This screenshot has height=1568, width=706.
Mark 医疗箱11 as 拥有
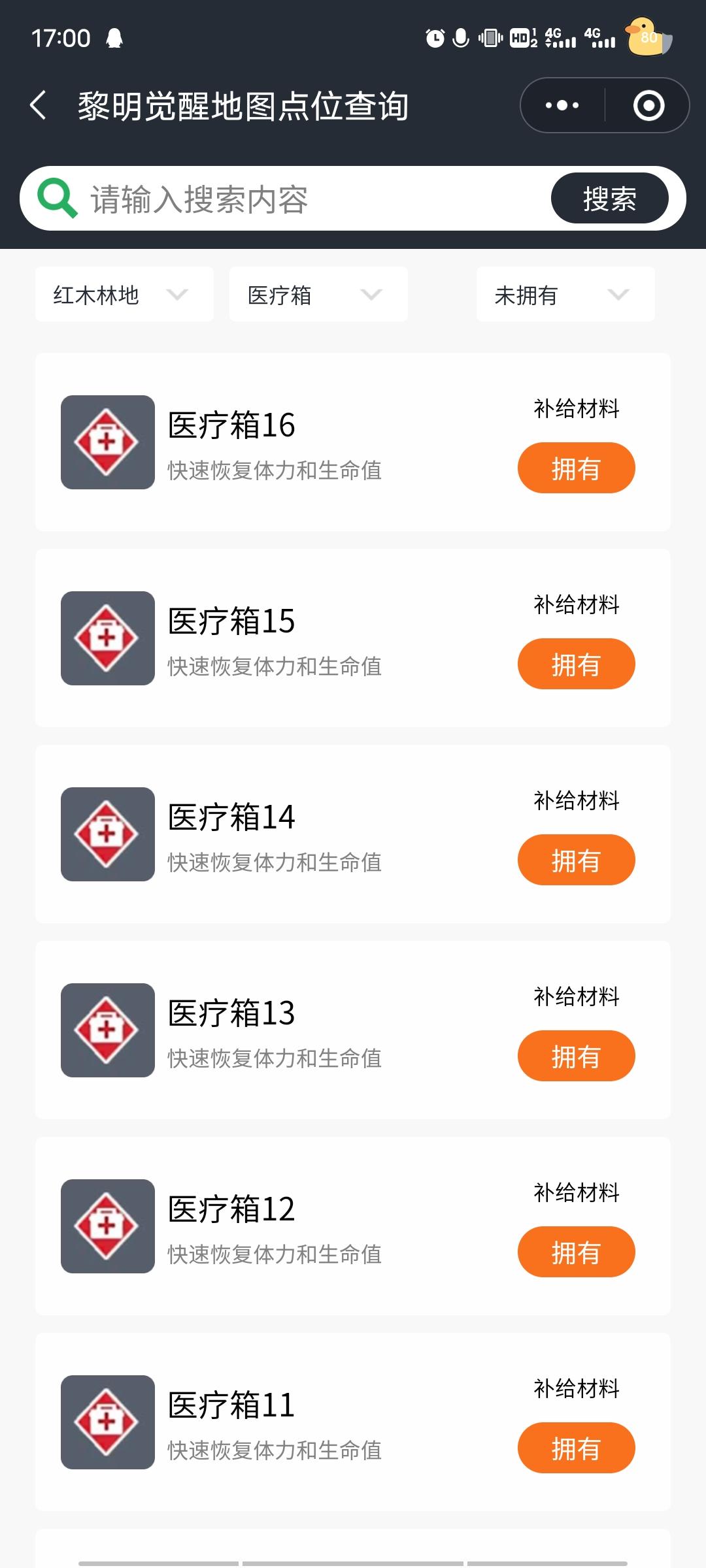(x=576, y=1448)
